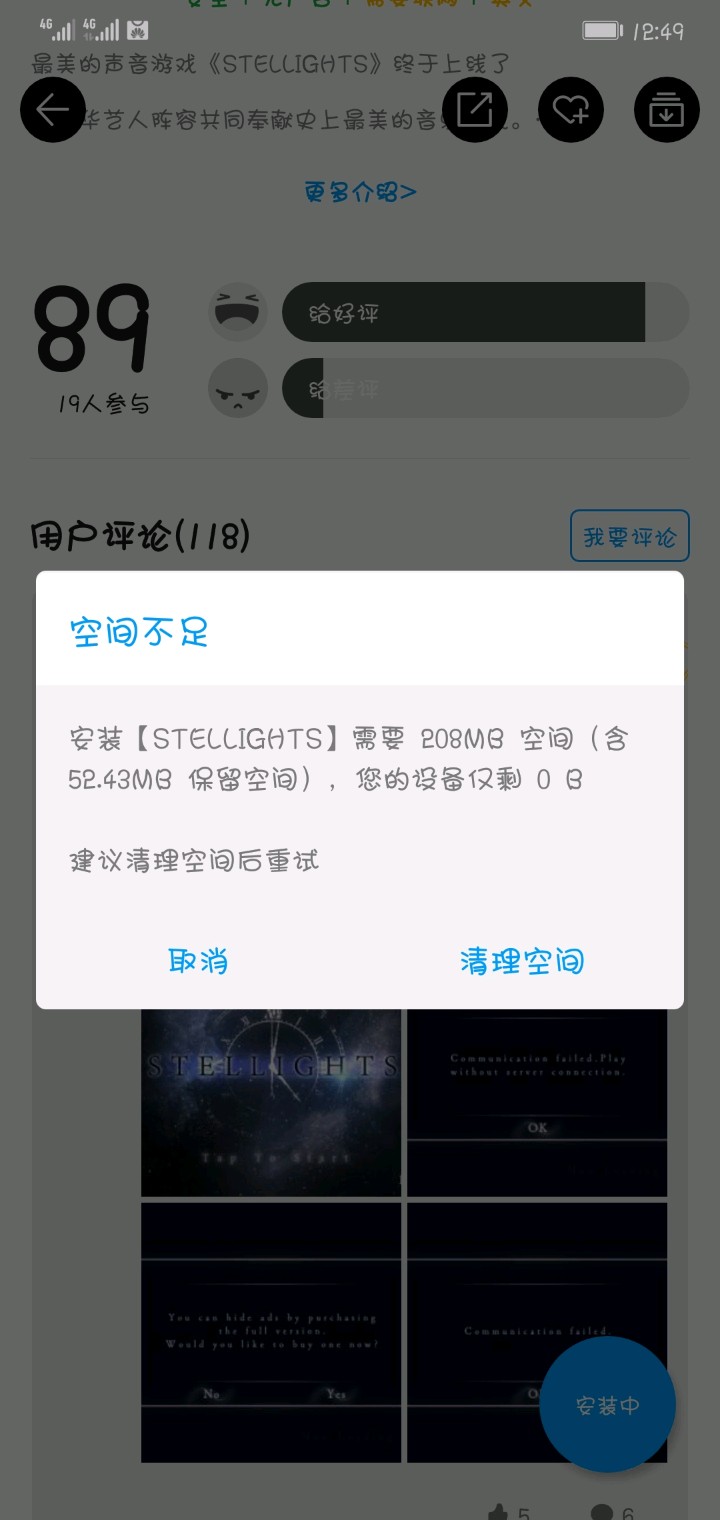The height and width of the screenshot is (1520, 720).
Task: Tap 我要评论 to write a review
Action: 629,536
